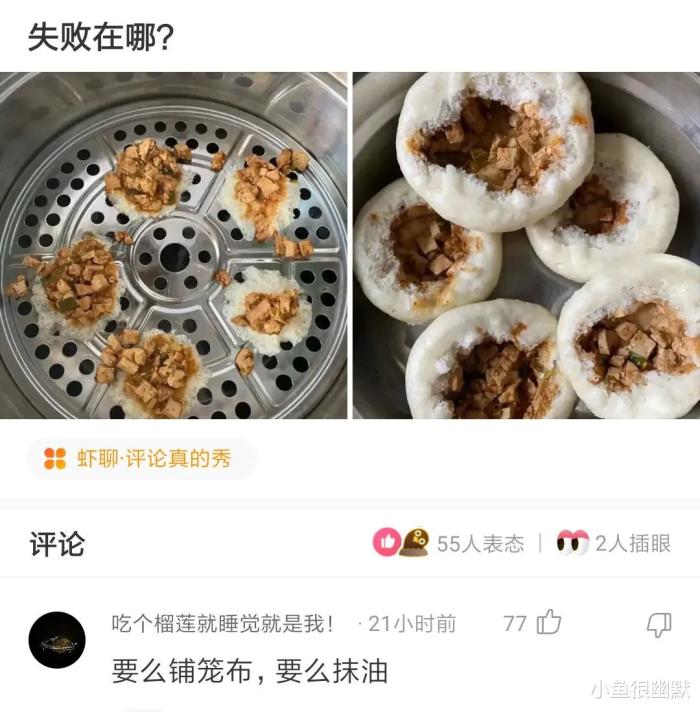Open the left steamer photo in the post
Screen dimensions: 700x712
174,245
